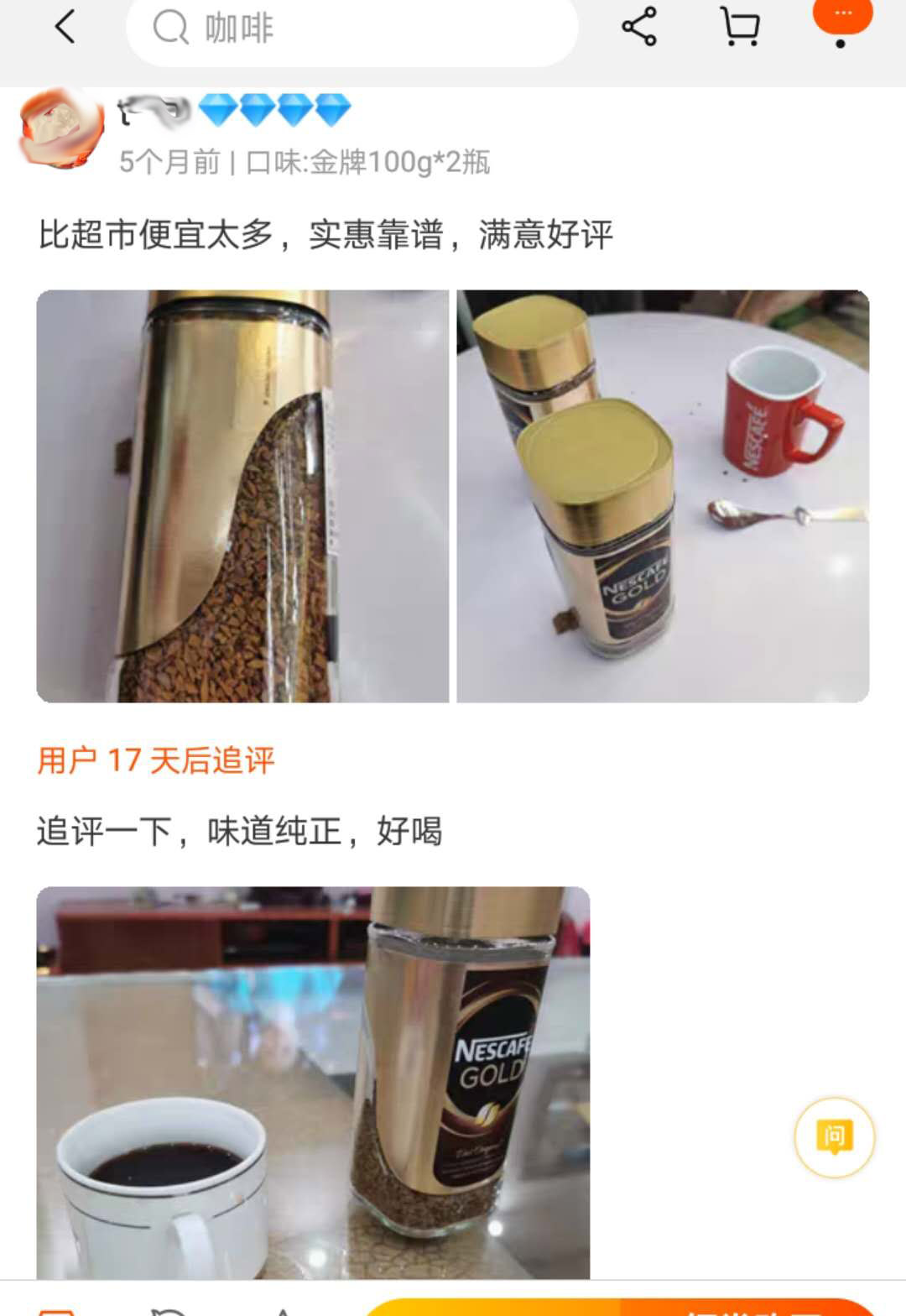View the close-up photo of the gold jar

[243, 495]
